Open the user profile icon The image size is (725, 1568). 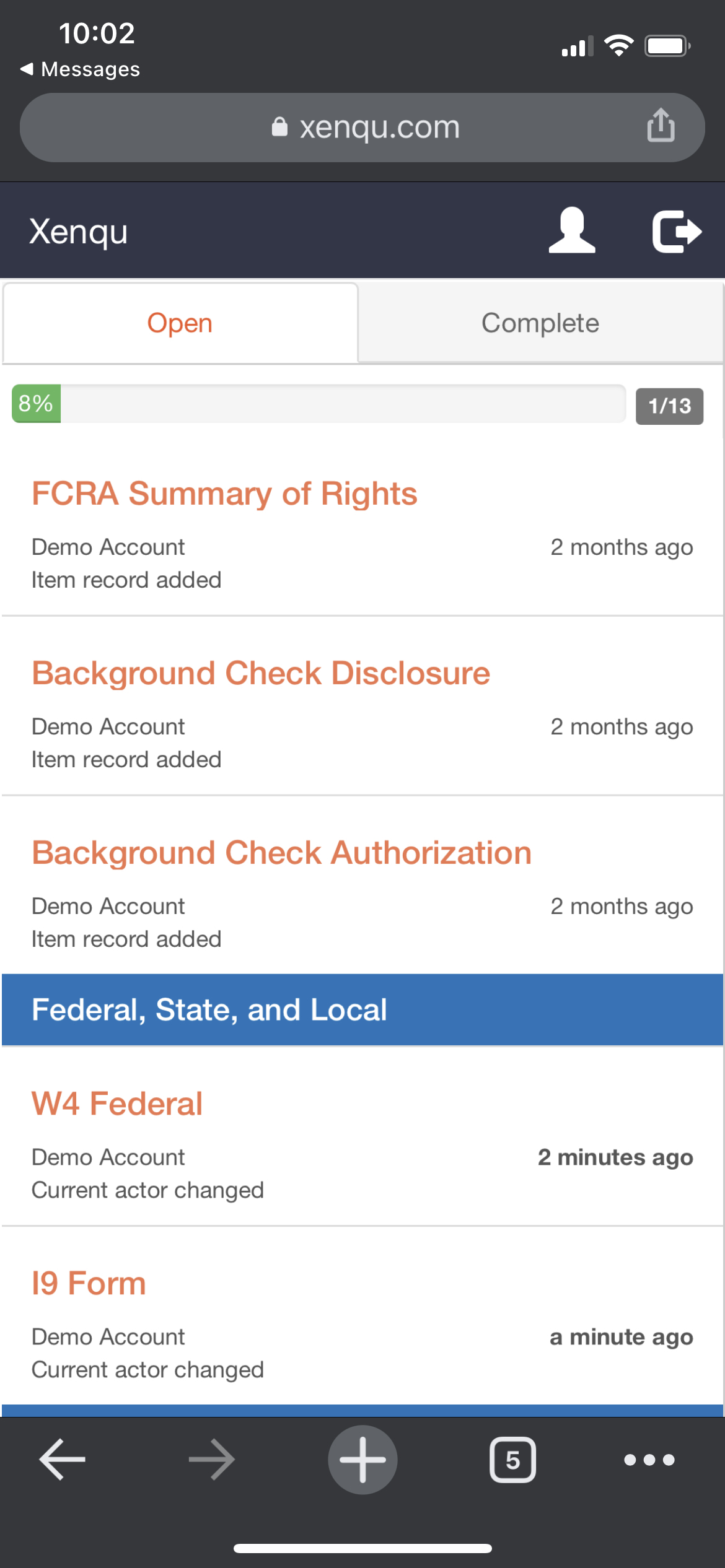[x=571, y=231]
